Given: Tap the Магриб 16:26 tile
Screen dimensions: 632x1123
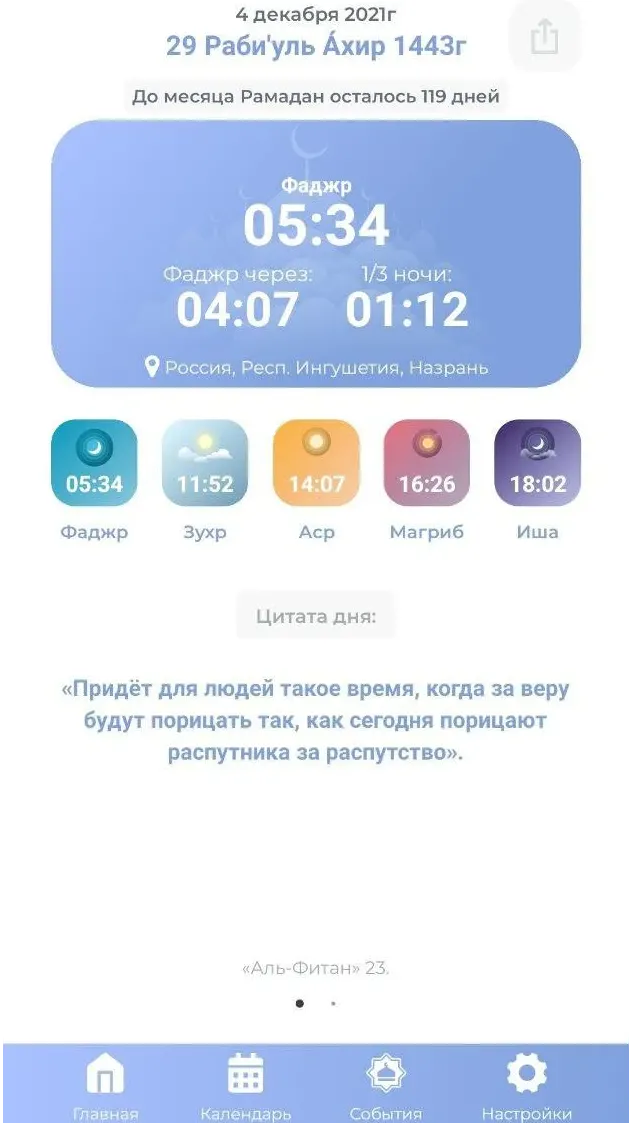Looking at the screenshot, I should click(427, 463).
